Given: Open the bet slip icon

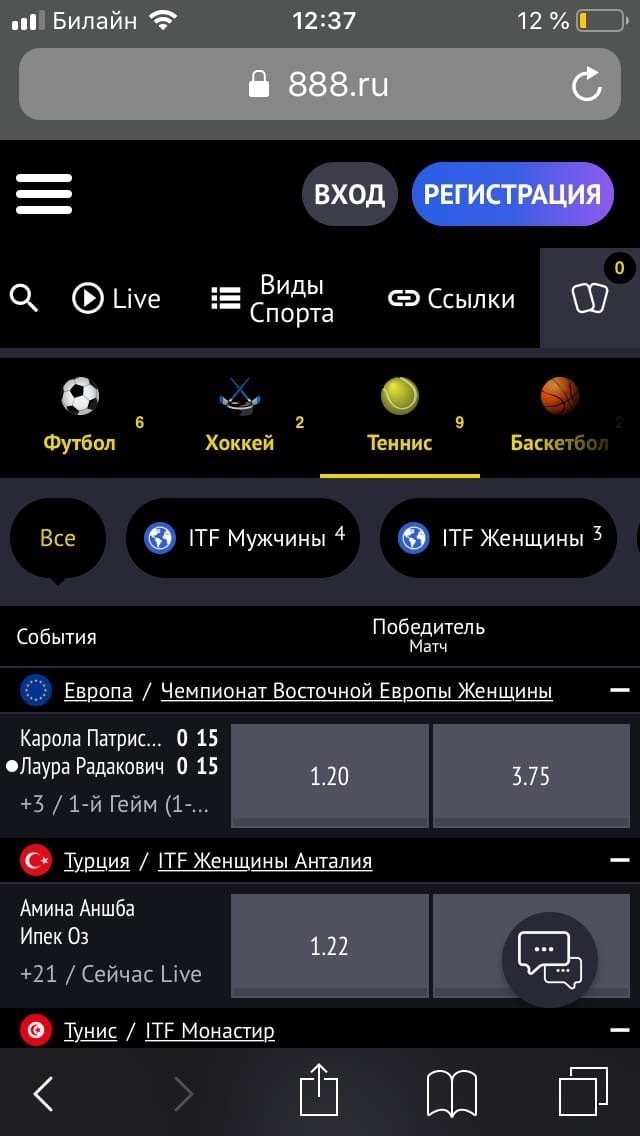Looking at the screenshot, I should pyautogui.click(x=590, y=298).
